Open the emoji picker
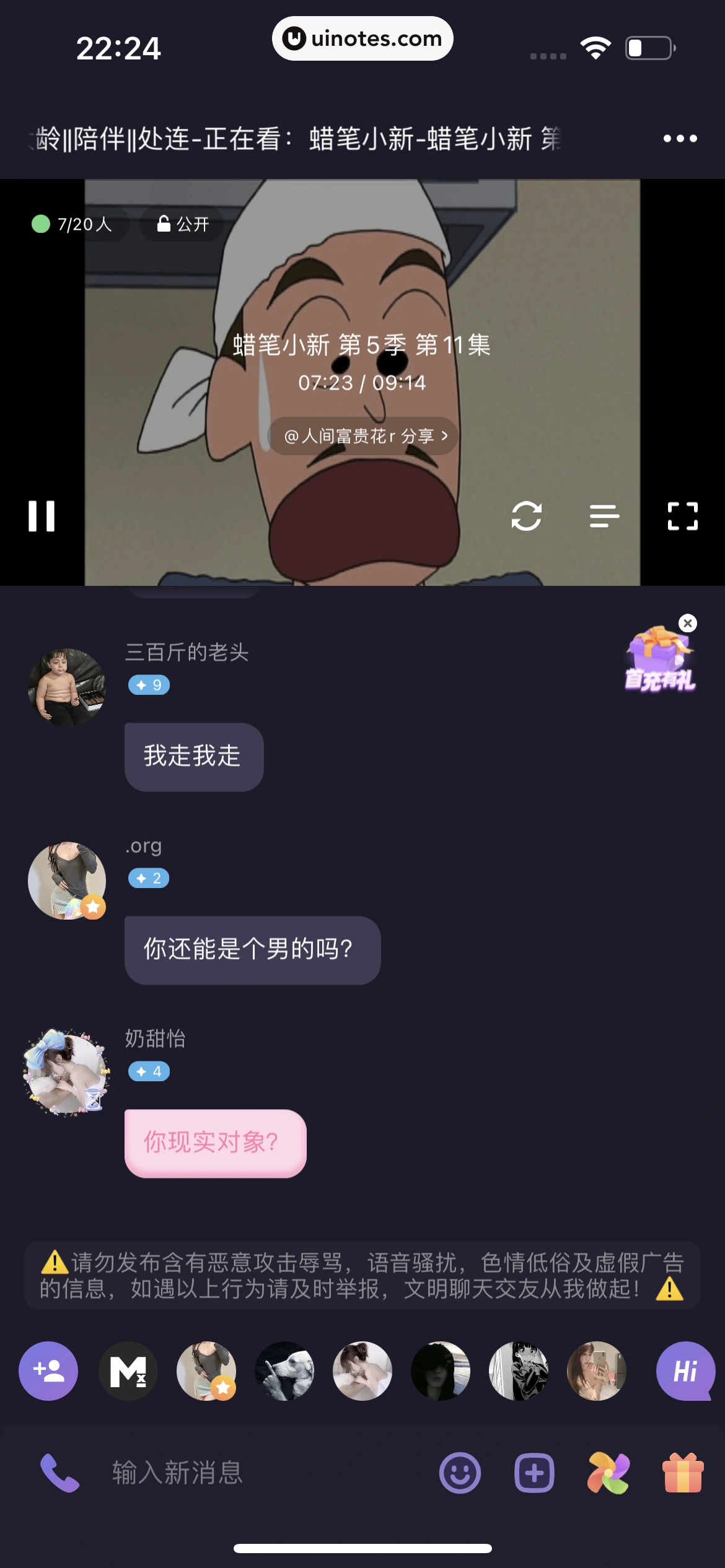Screen dimensions: 725x1568 point(460,1473)
